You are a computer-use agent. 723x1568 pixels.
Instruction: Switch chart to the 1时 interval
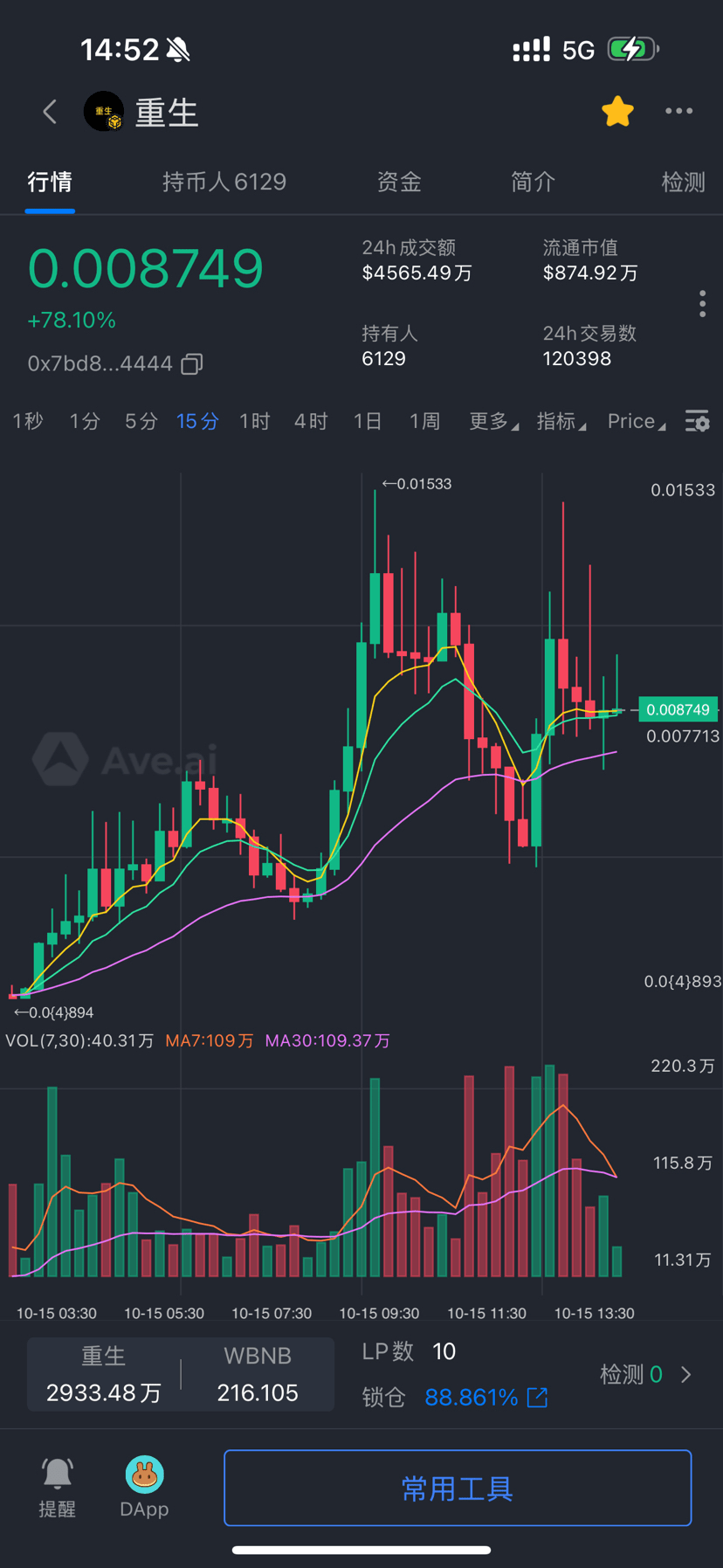click(255, 421)
